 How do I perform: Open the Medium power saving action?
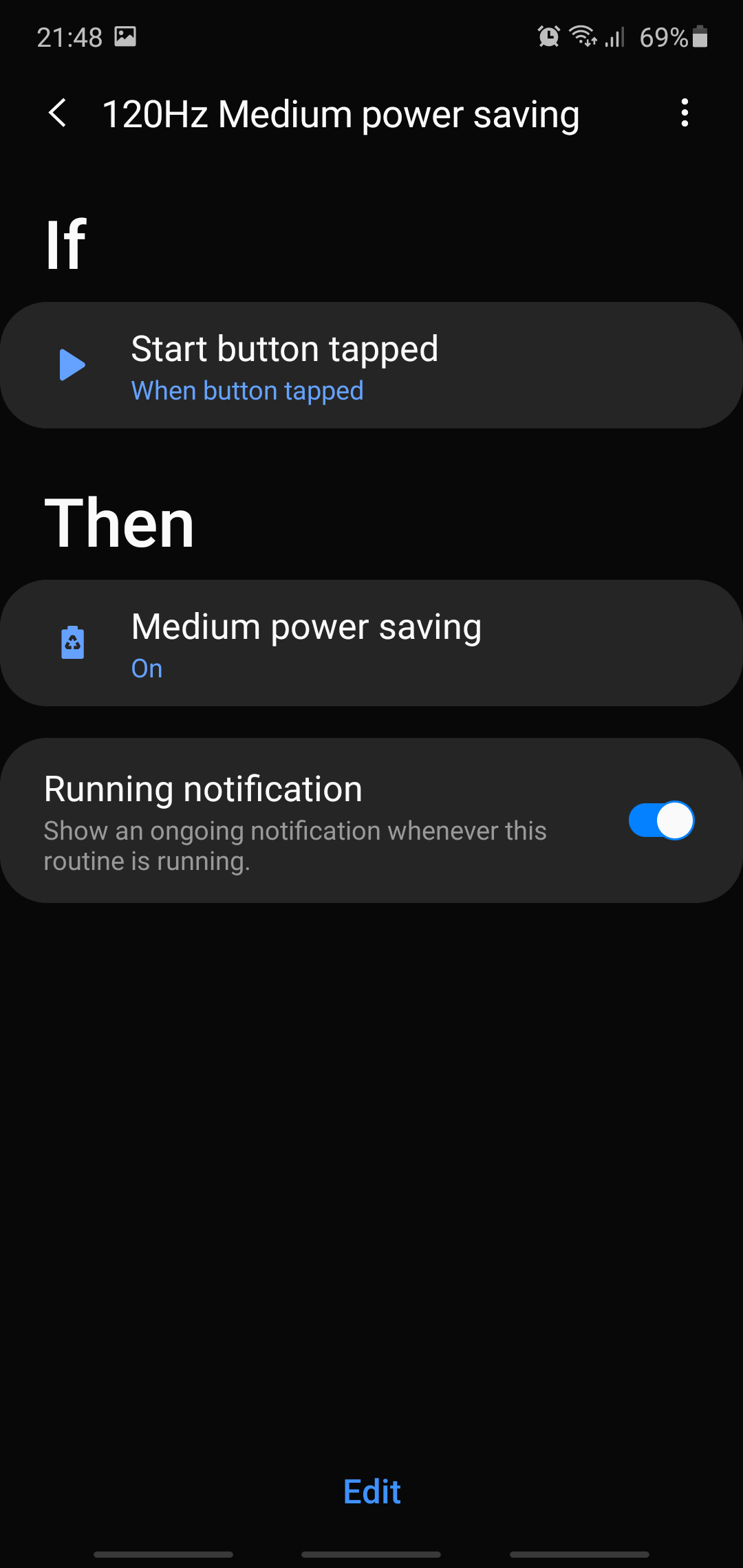tap(371, 643)
